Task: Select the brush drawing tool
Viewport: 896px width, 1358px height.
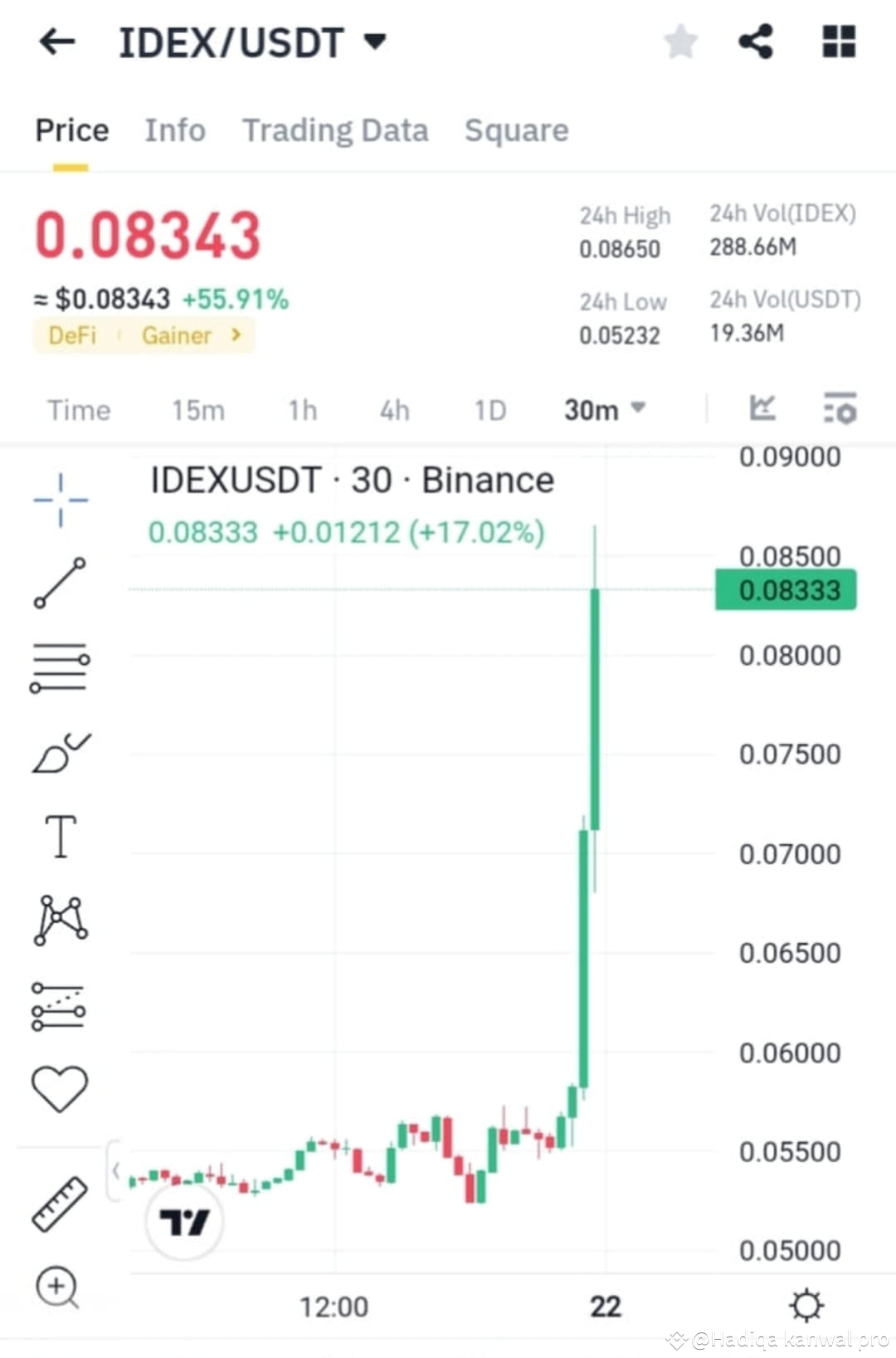Action: coord(61,750)
